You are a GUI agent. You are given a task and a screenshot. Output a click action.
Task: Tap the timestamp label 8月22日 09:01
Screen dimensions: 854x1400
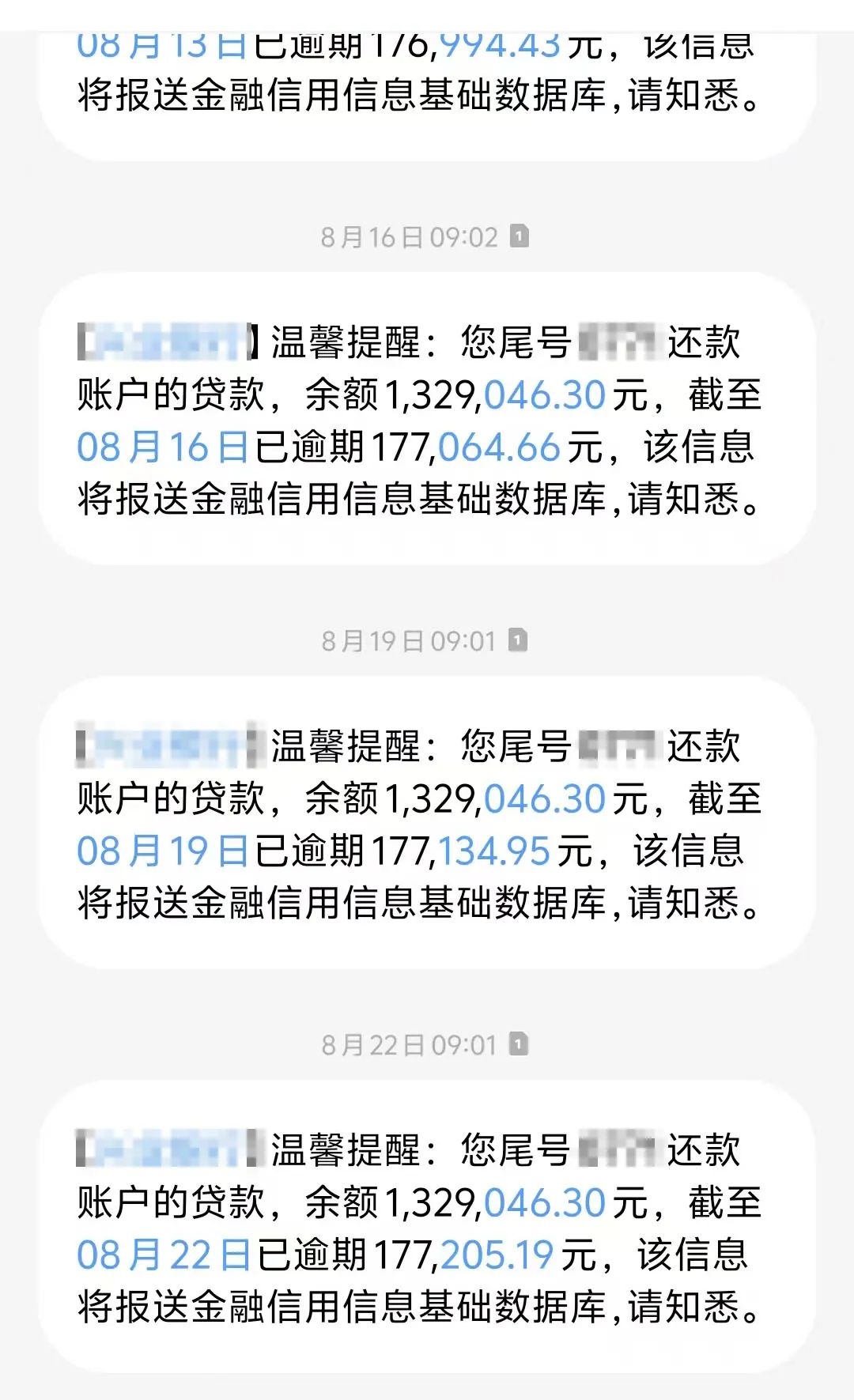pos(407,1043)
